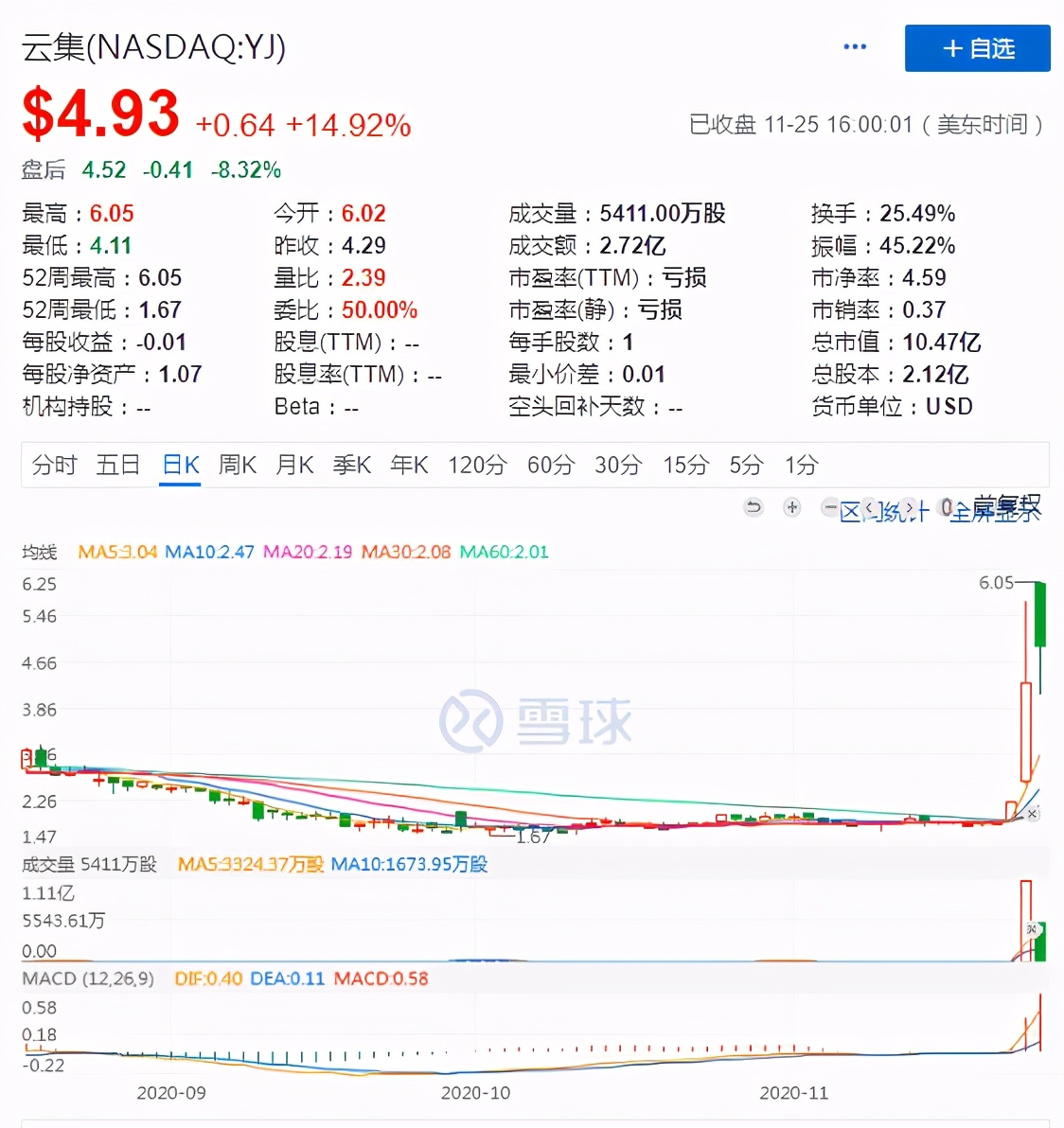Switch to the 周K chart tab
This screenshot has height=1128, width=1064.
pos(238,465)
